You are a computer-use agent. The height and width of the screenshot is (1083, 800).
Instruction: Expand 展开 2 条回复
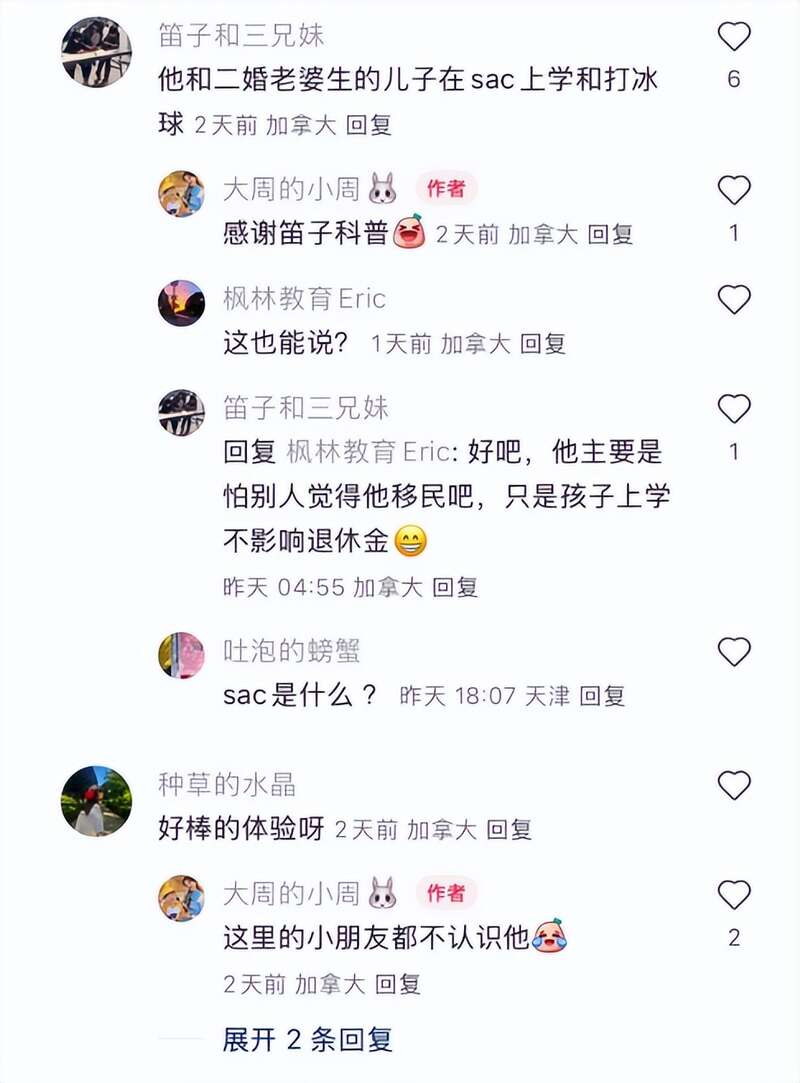[307, 1039]
